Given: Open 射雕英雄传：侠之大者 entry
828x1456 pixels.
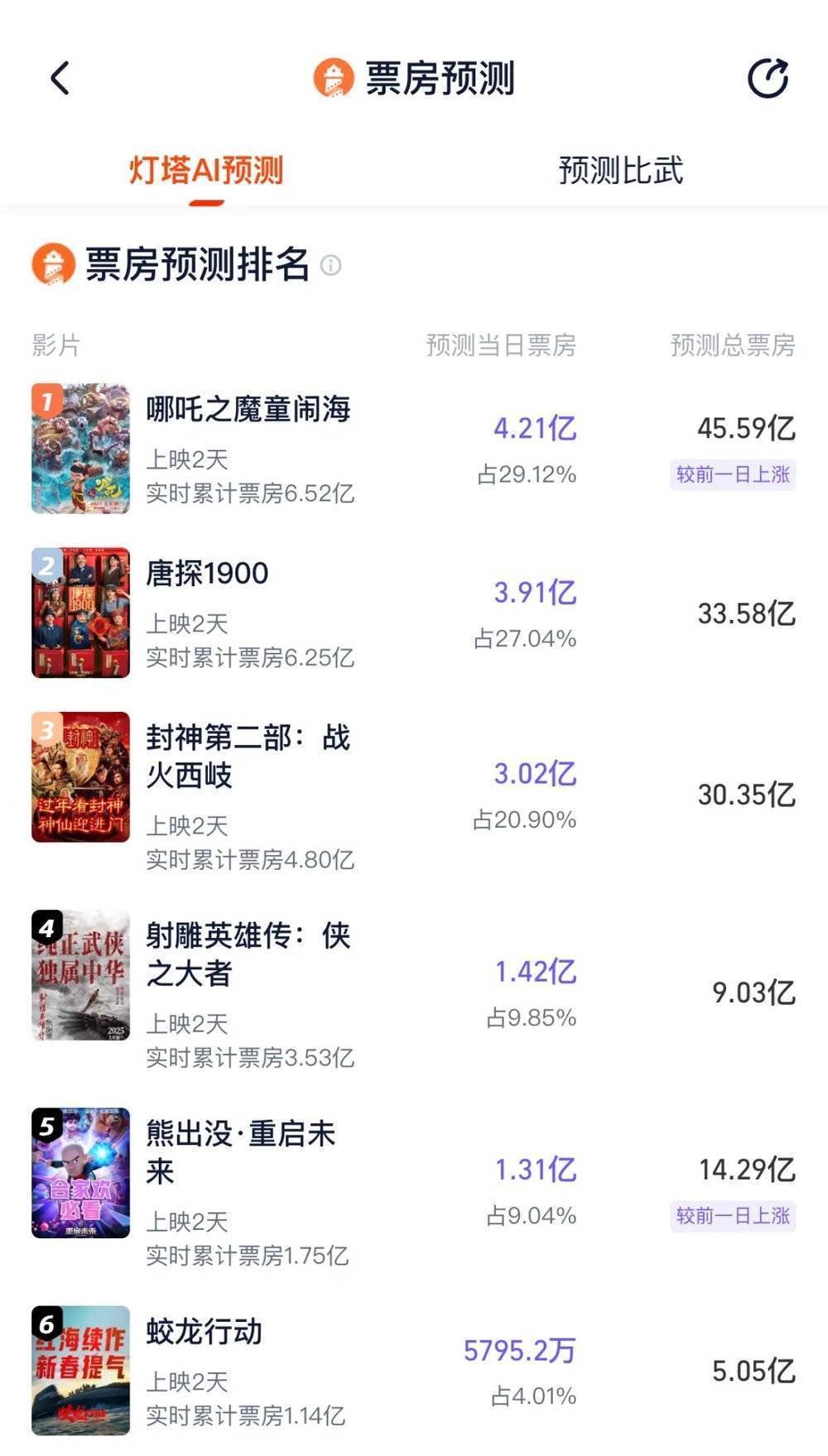Looking at the screenshot, I should coord(248,954).
